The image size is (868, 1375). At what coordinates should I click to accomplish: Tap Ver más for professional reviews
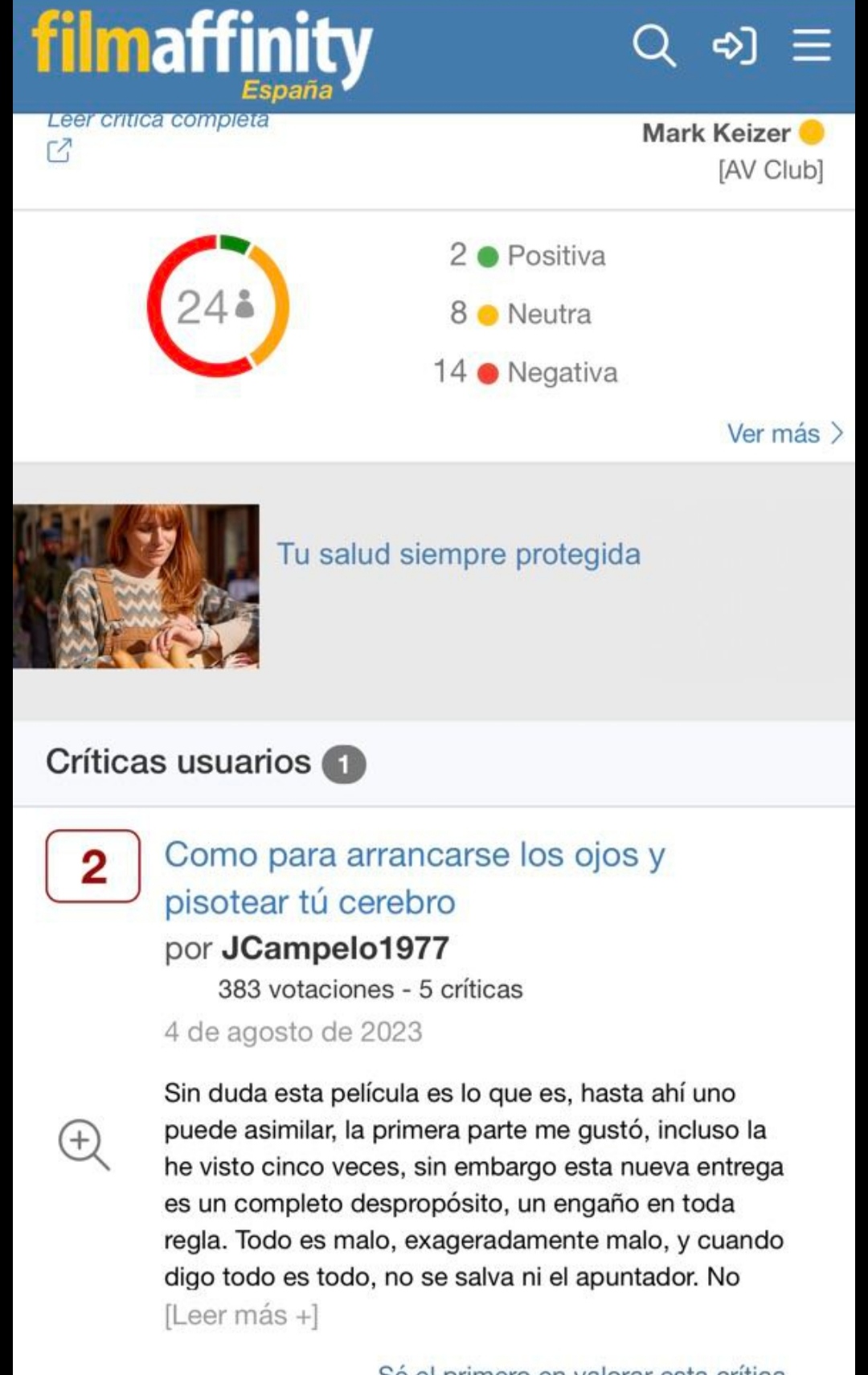(784, 433)
